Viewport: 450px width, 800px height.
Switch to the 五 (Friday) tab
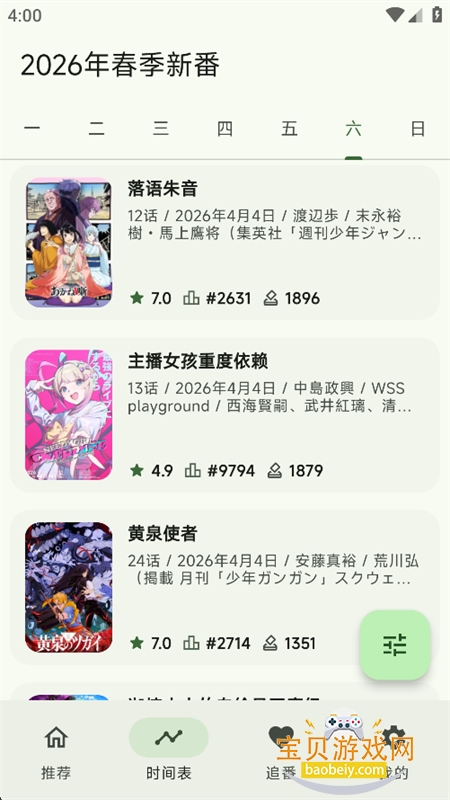point(289,129)
